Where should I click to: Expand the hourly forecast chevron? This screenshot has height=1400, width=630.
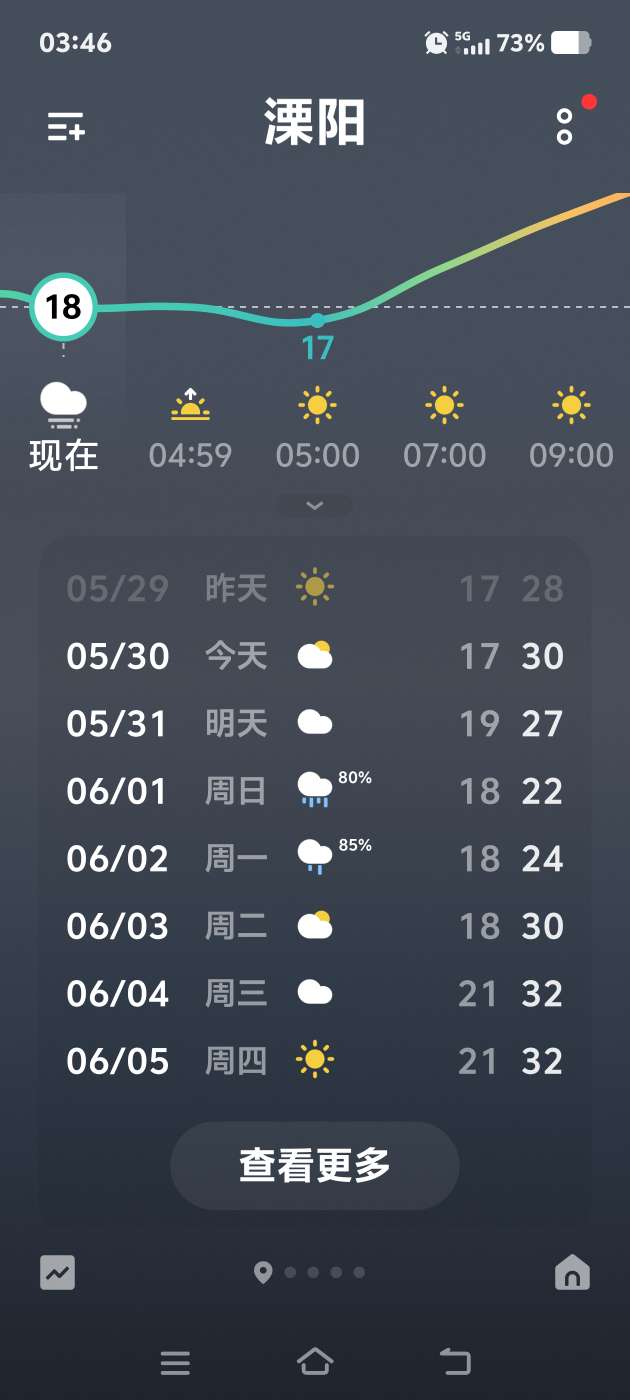click(315, 505)
